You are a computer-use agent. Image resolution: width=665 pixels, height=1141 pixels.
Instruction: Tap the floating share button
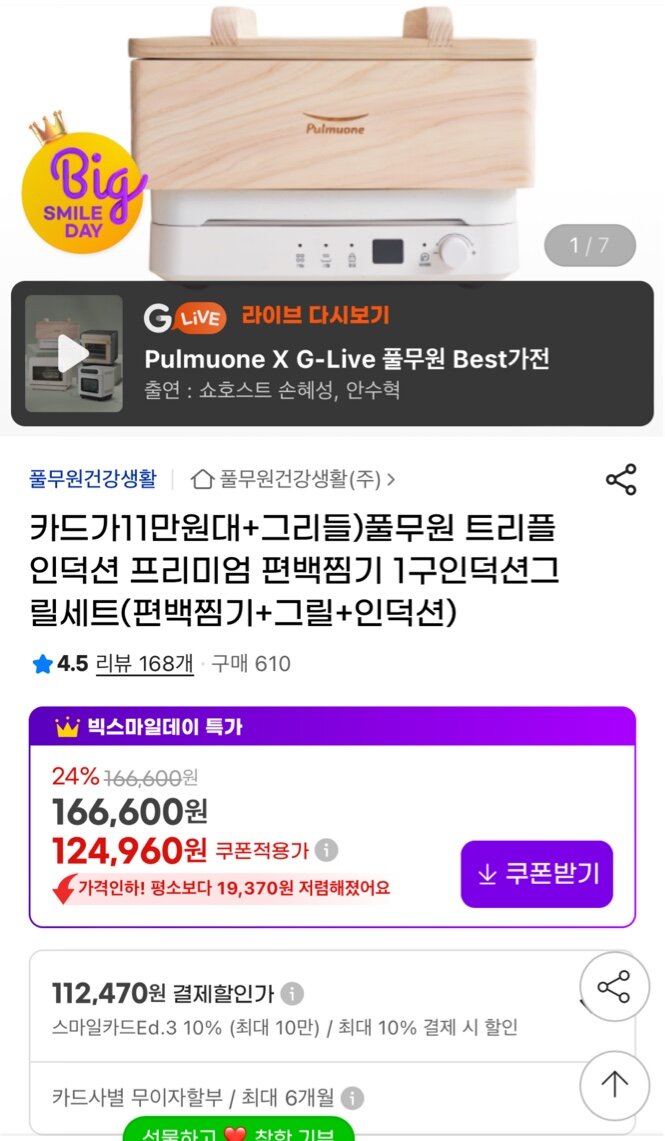coord(614,987)
